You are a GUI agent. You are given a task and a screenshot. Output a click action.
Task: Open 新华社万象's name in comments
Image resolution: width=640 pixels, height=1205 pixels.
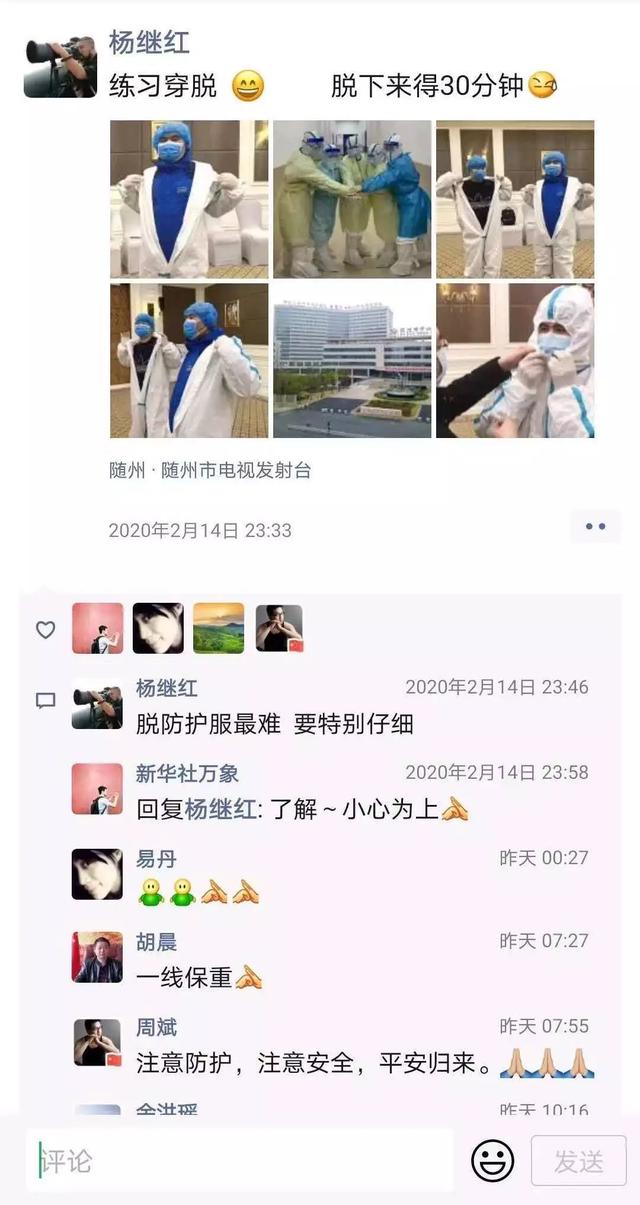pyautogui.click(x=187, y=774)
